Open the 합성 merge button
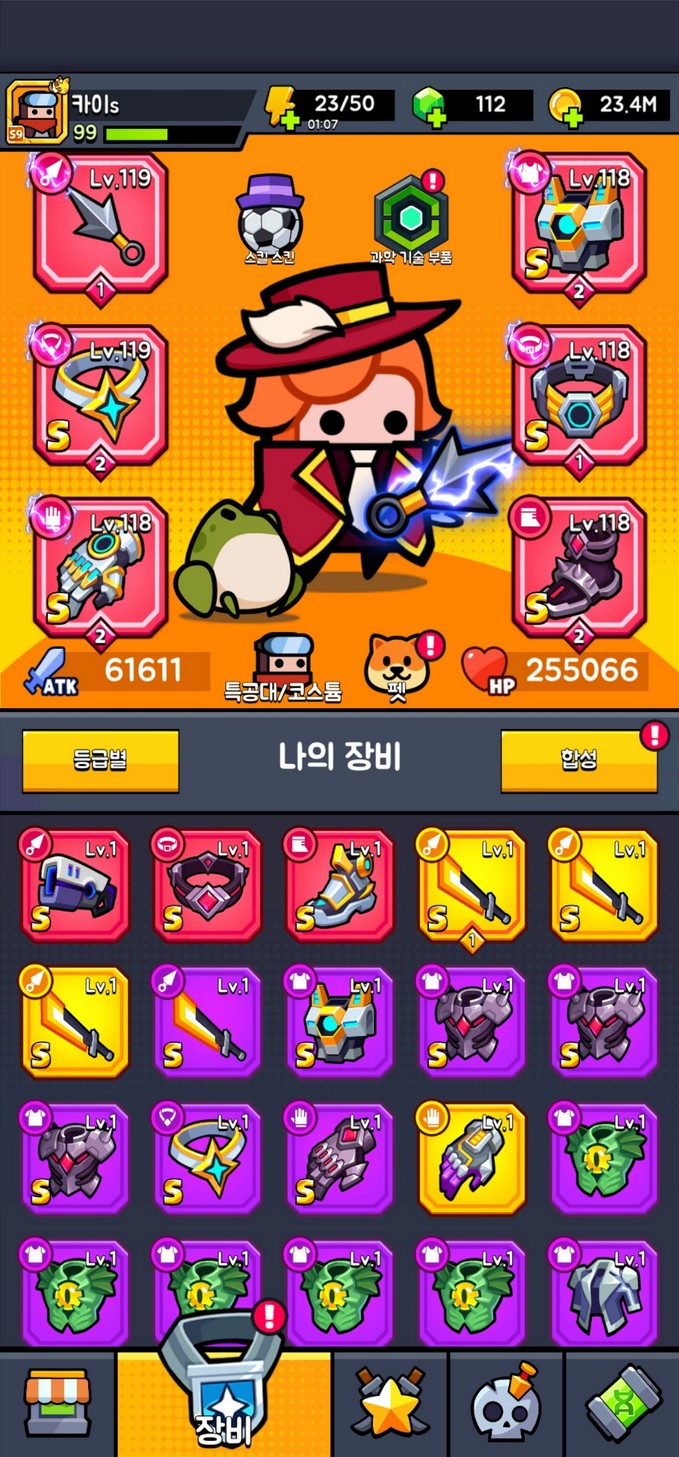Image resolution: width=679 pixels, height=1457 pixels. click(579, 761)
